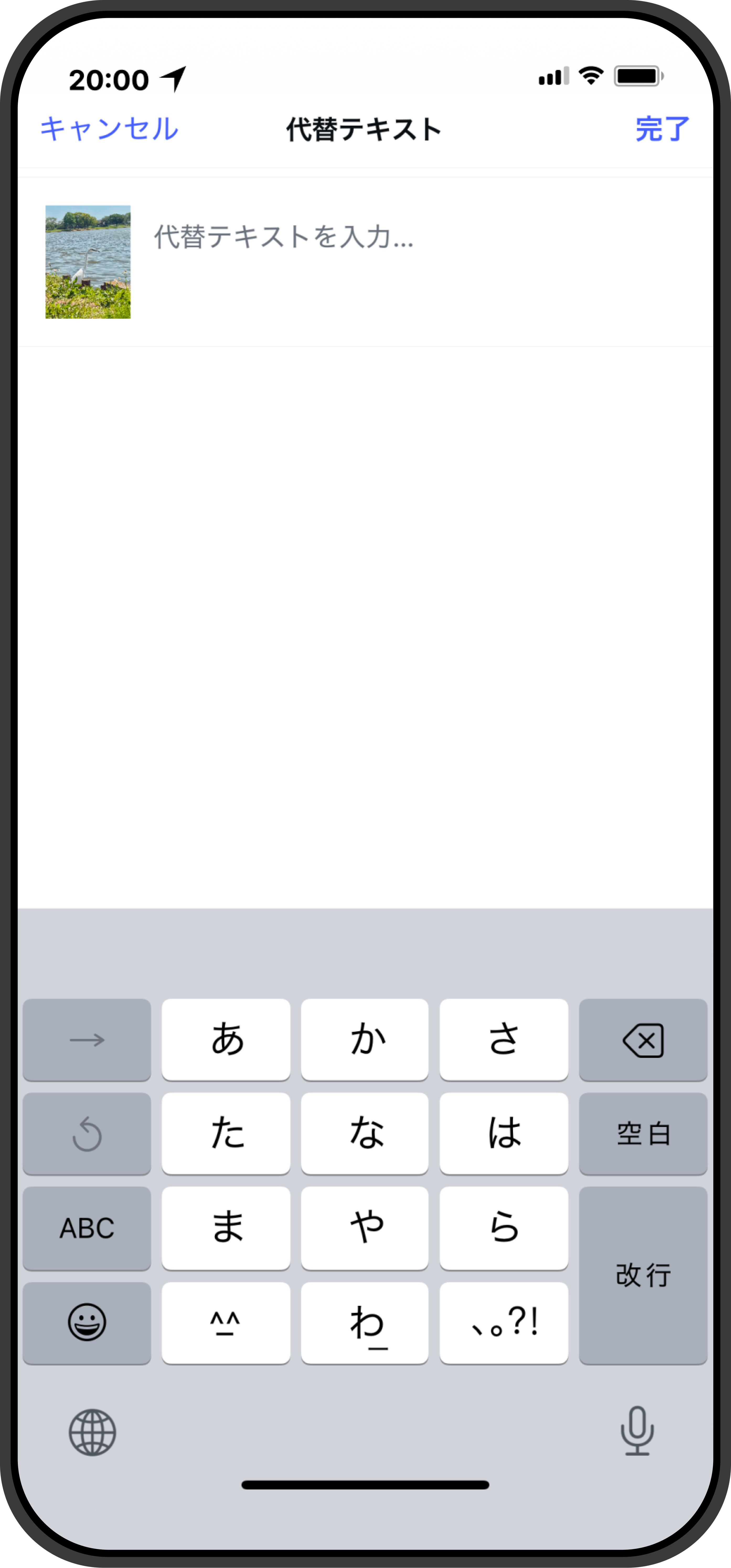This screenshot has height=1568, width=731.
Task: Switch keyboard to ABC mode
Action: point(87,1228)
